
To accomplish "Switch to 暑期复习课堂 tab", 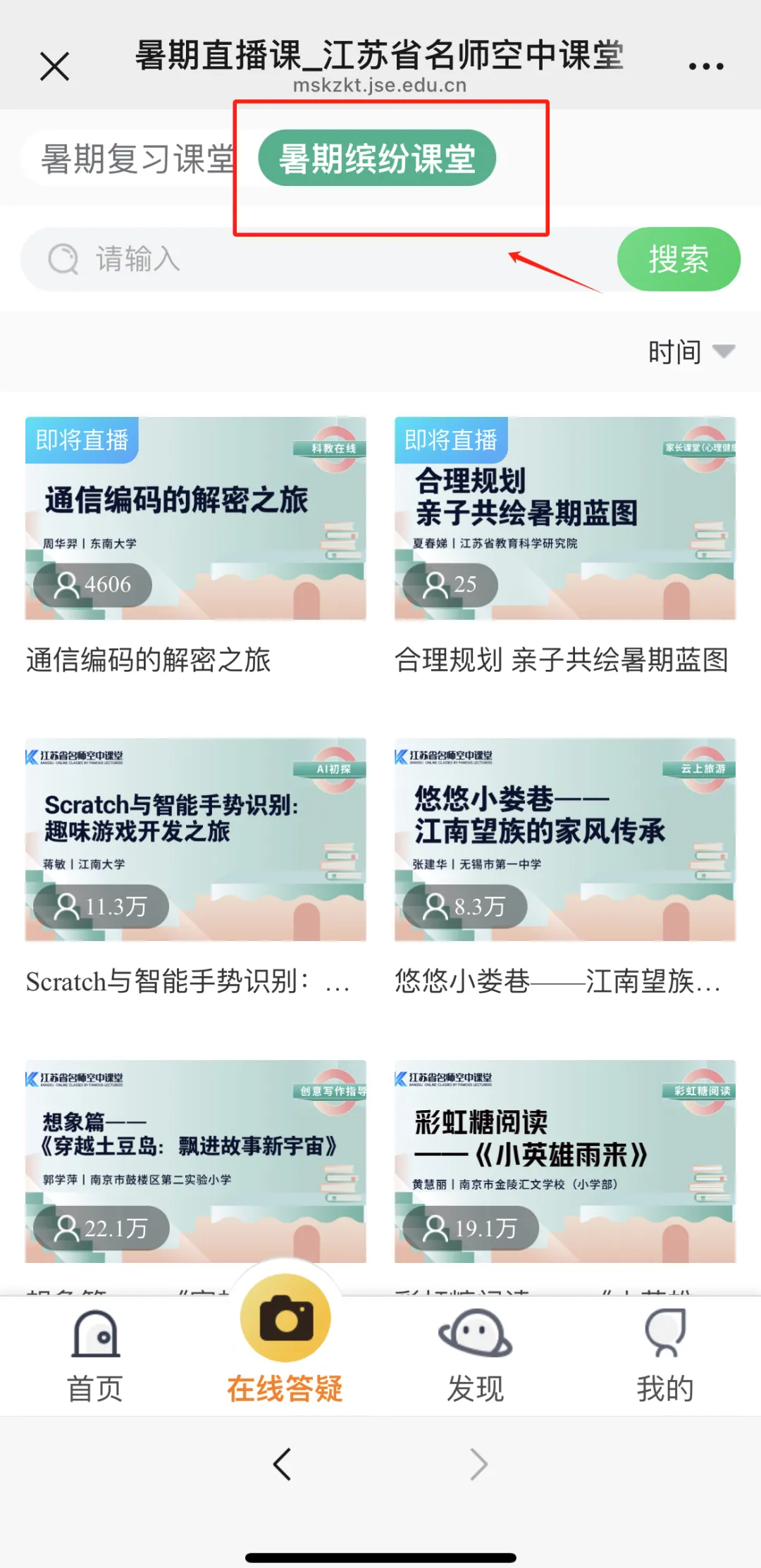I will (x=137, y=158).
